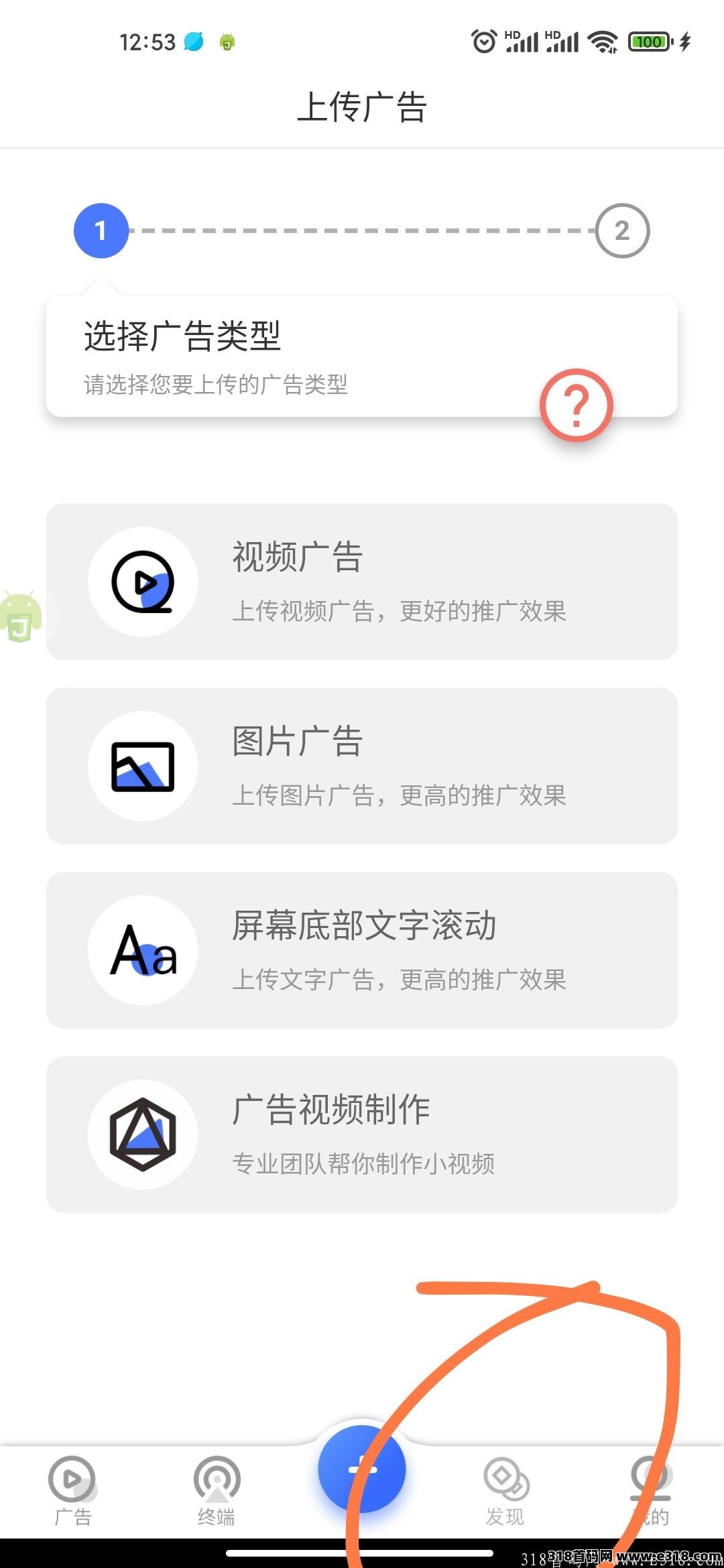
Task: Select step 2 circle indicator
Action: (622, 231)
